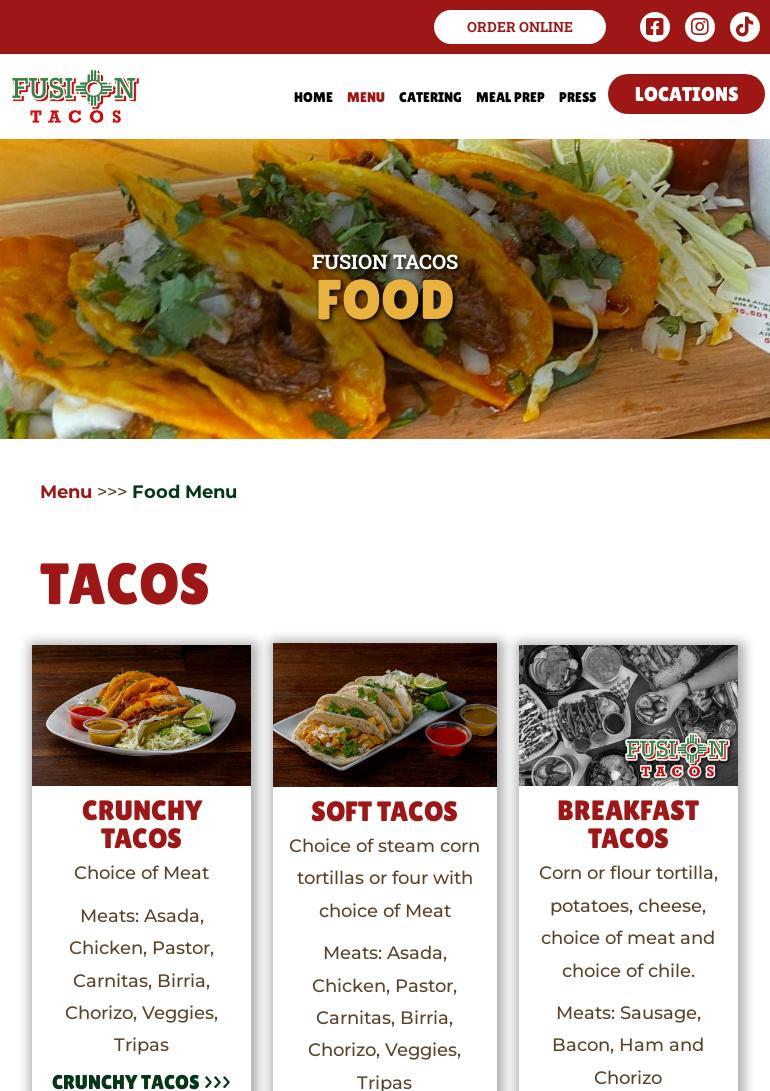
Task: Open the Press page
Action: [x=577, y=97]
